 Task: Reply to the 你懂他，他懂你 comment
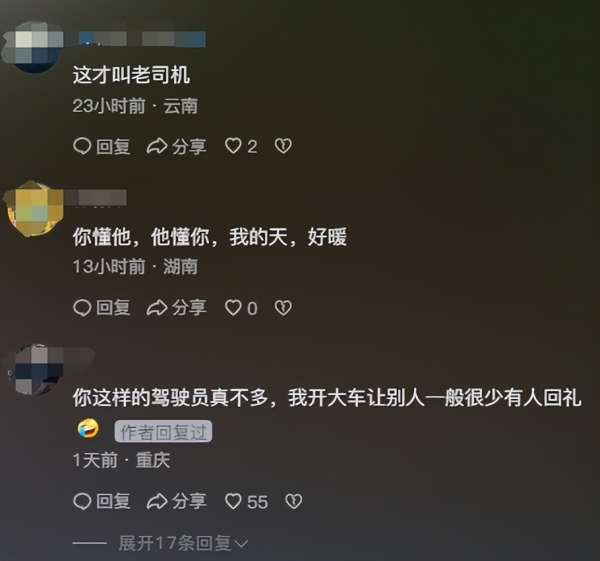tap(102, 308)
